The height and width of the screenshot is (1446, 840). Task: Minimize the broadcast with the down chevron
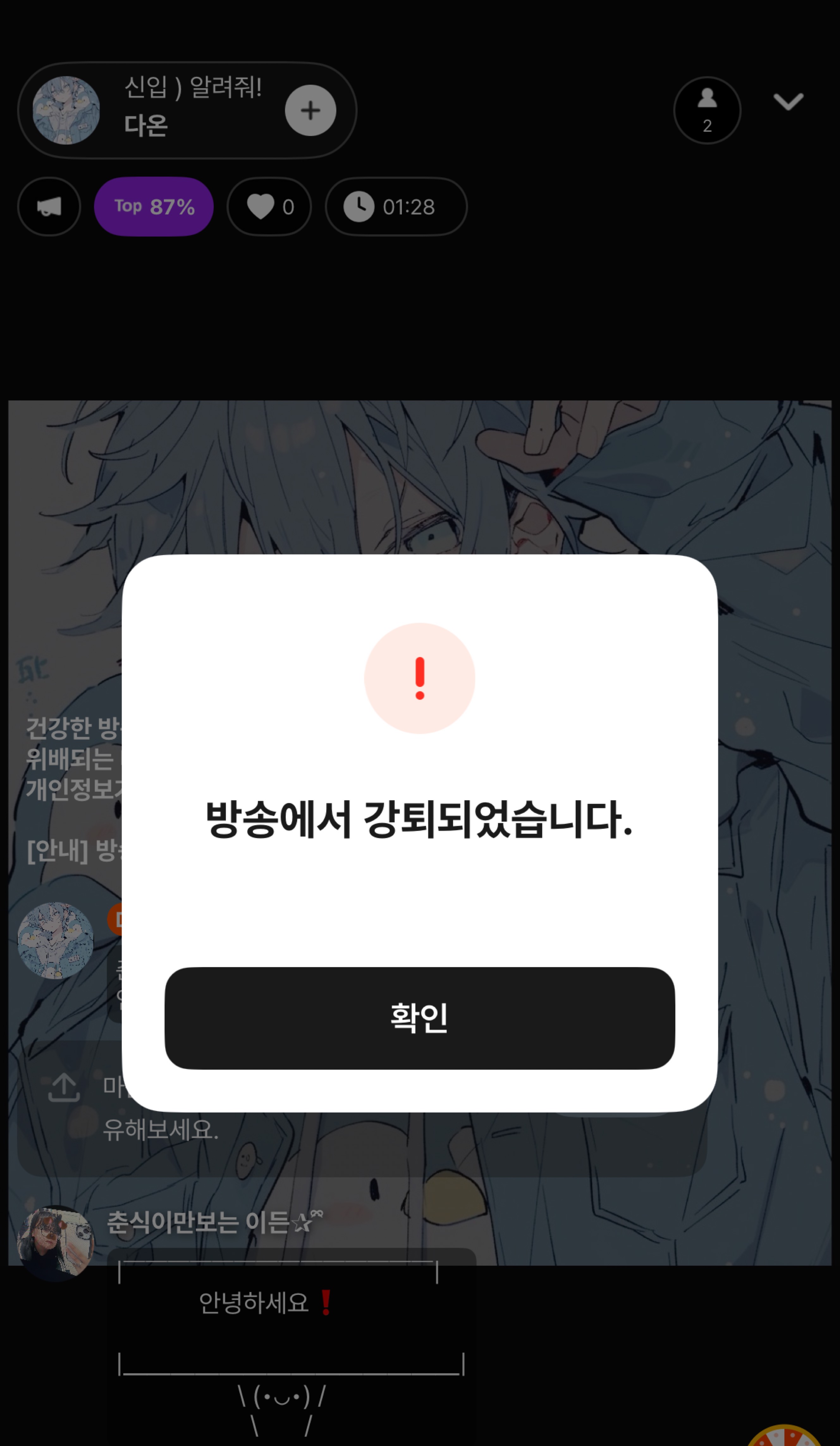click(x=788, y=102)
